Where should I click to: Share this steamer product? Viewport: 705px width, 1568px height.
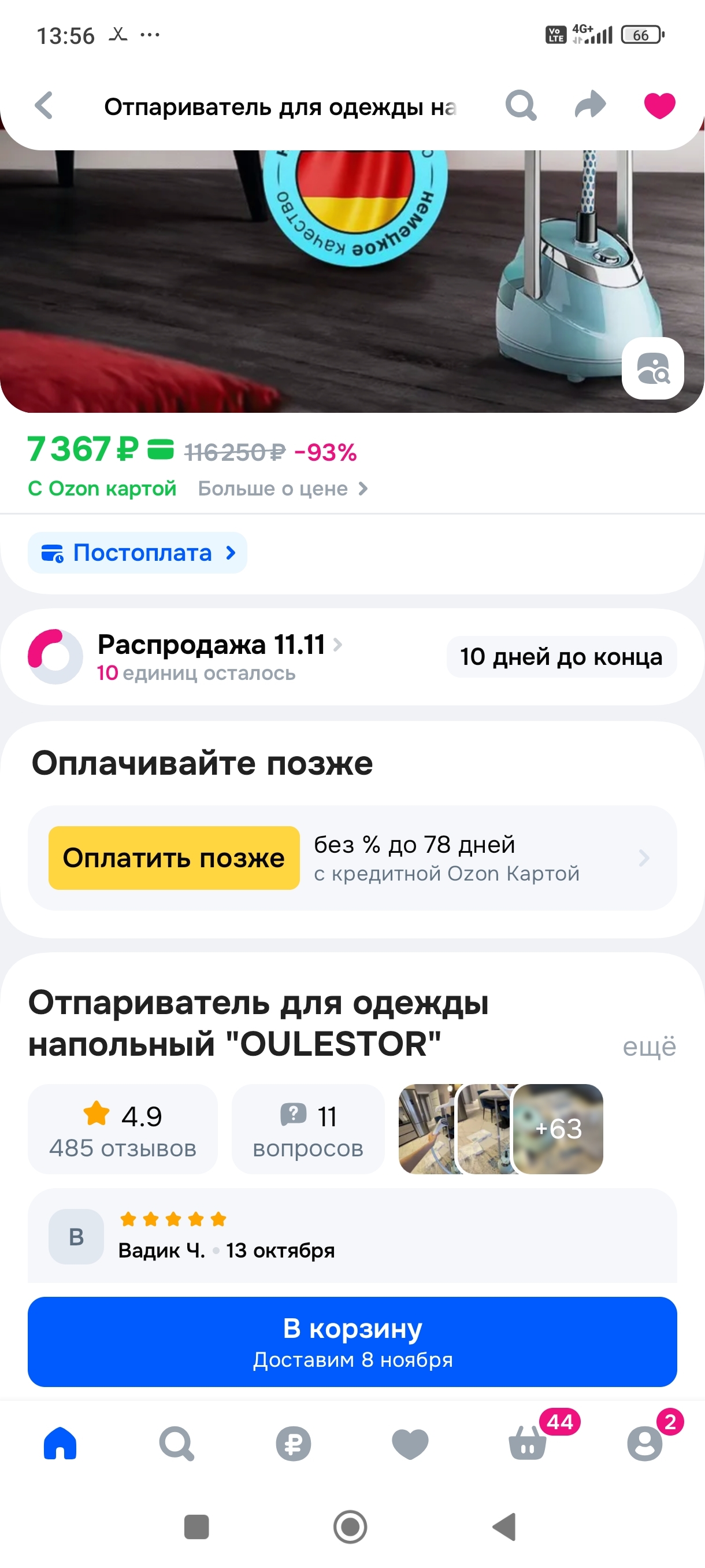(590, 105)
